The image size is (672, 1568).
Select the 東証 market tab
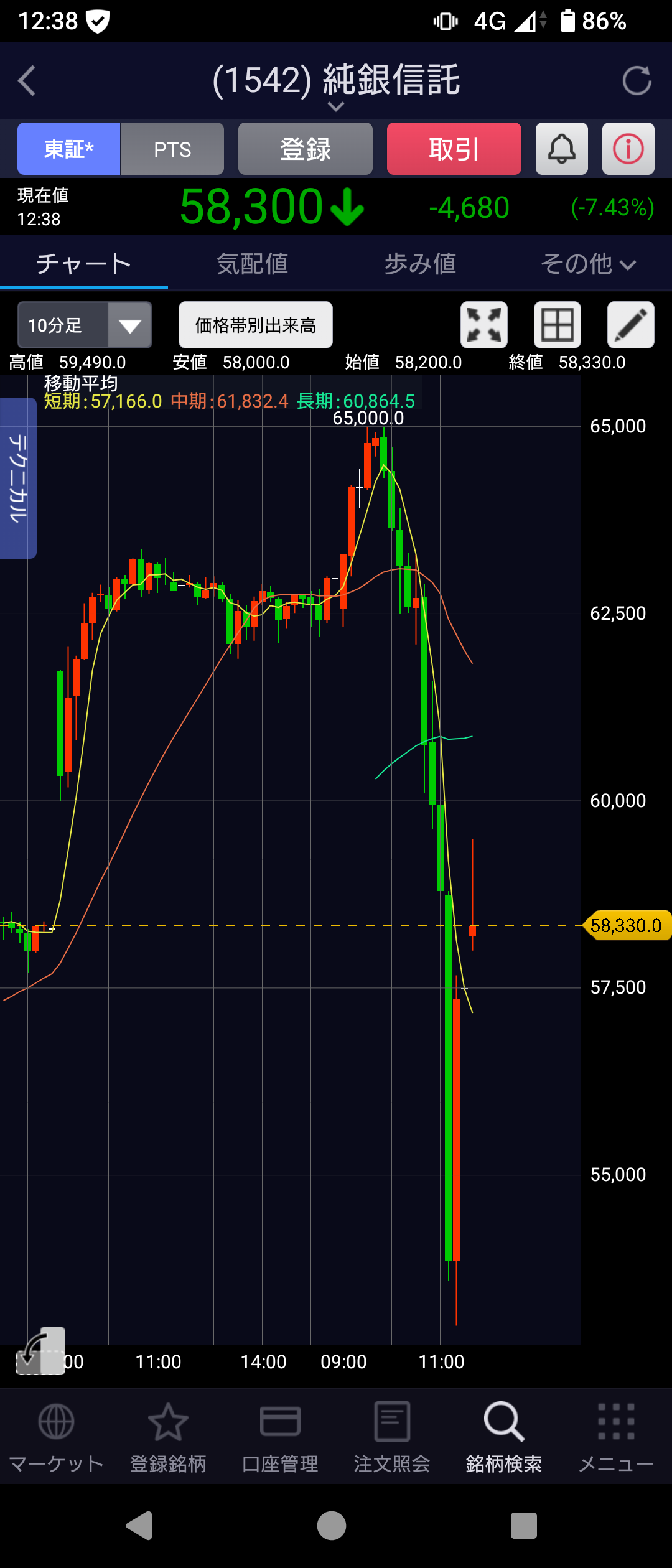point(68,149)
